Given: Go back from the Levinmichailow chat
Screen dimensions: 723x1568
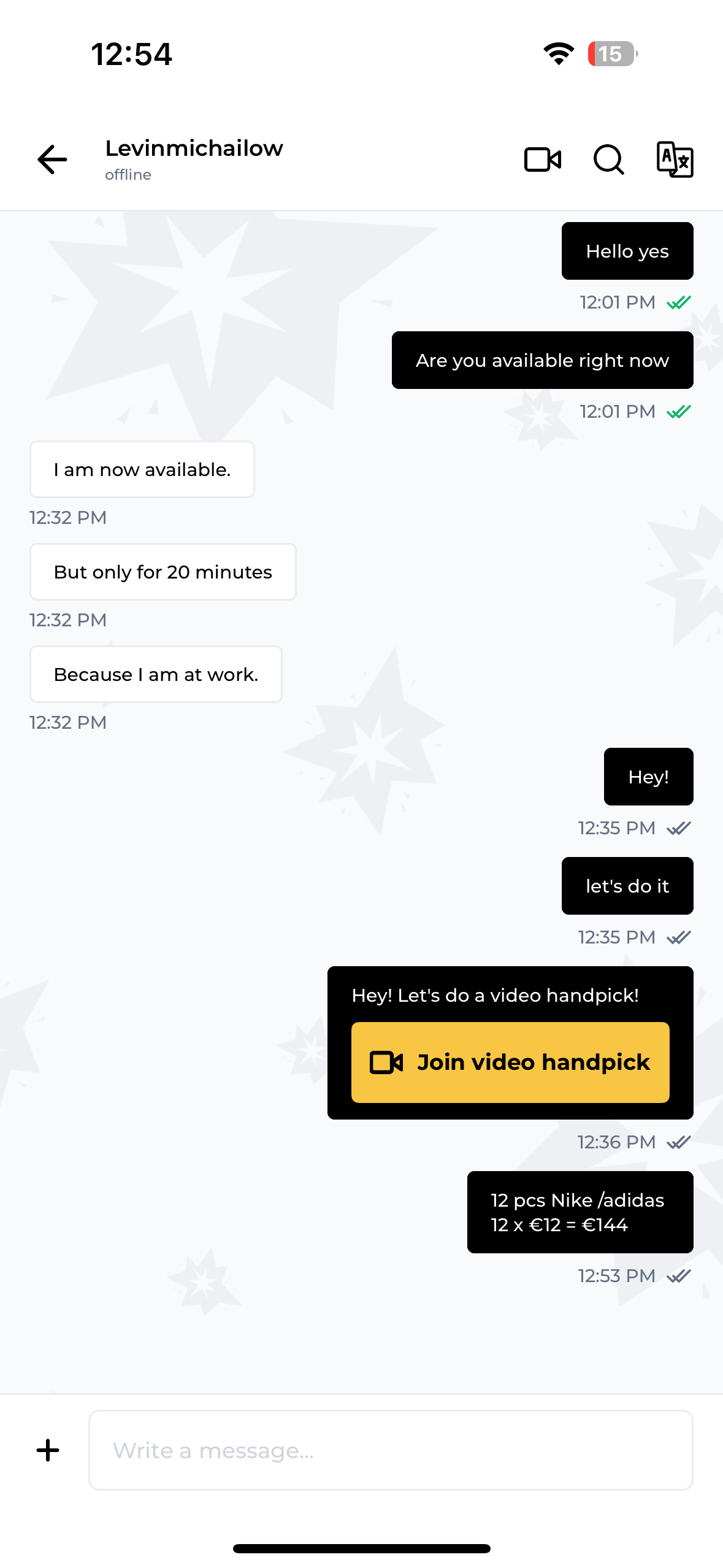Looking at the screenshot, I should pyautogui.click(x=52, y=159).
